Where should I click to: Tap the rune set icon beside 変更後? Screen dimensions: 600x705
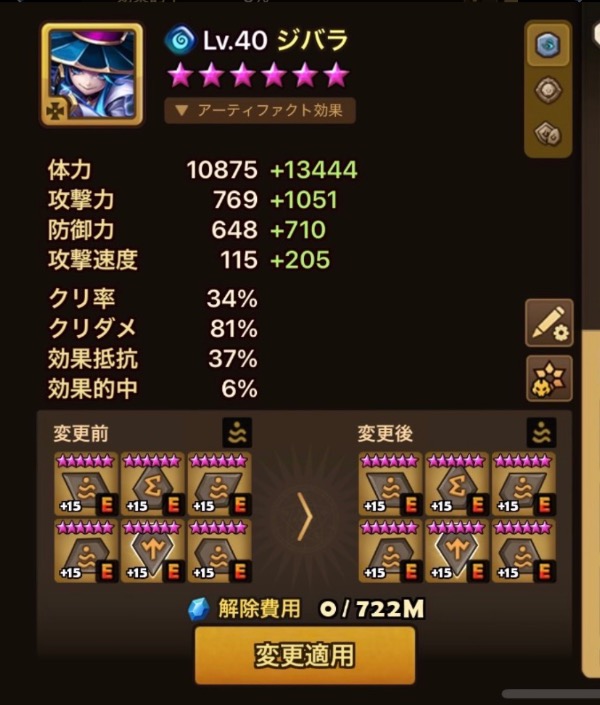[x=541, y=433]
